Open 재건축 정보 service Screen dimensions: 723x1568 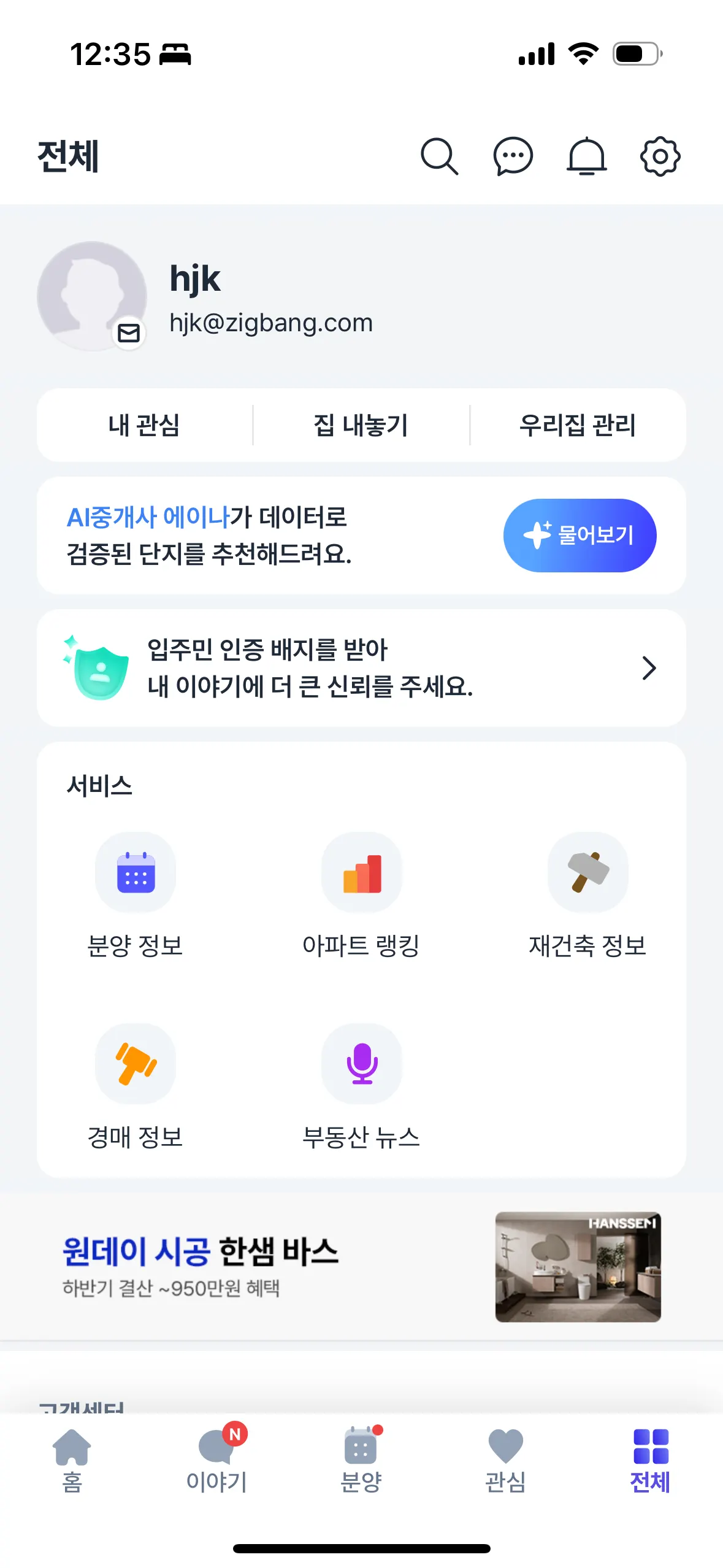pyautogui.click(x=587, y=894)
